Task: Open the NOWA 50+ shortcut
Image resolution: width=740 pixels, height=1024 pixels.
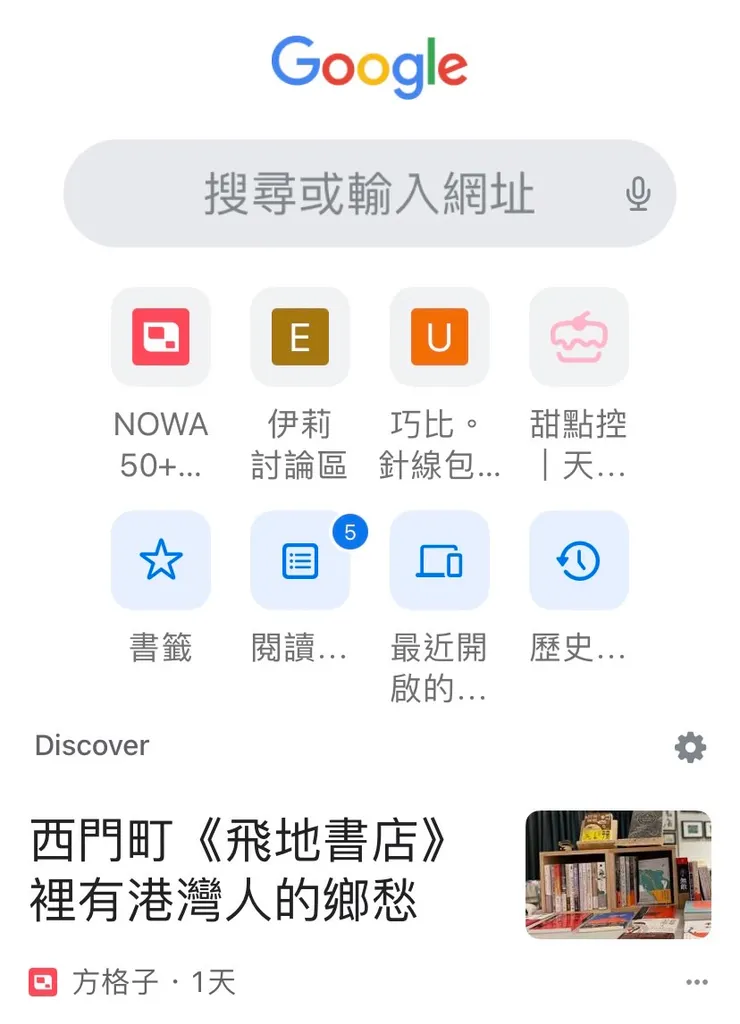Action: point(160,336)
